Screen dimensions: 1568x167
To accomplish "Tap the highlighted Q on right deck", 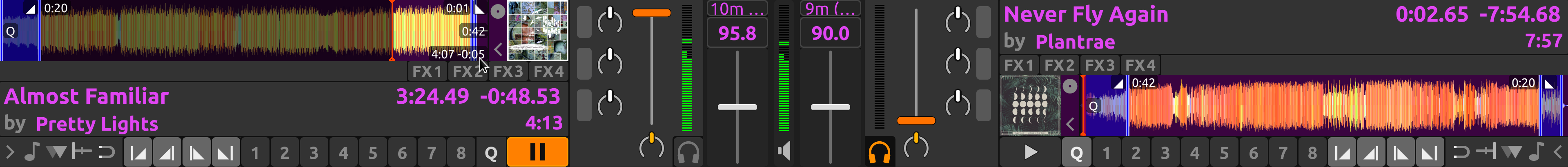I will pos(1076,152).
